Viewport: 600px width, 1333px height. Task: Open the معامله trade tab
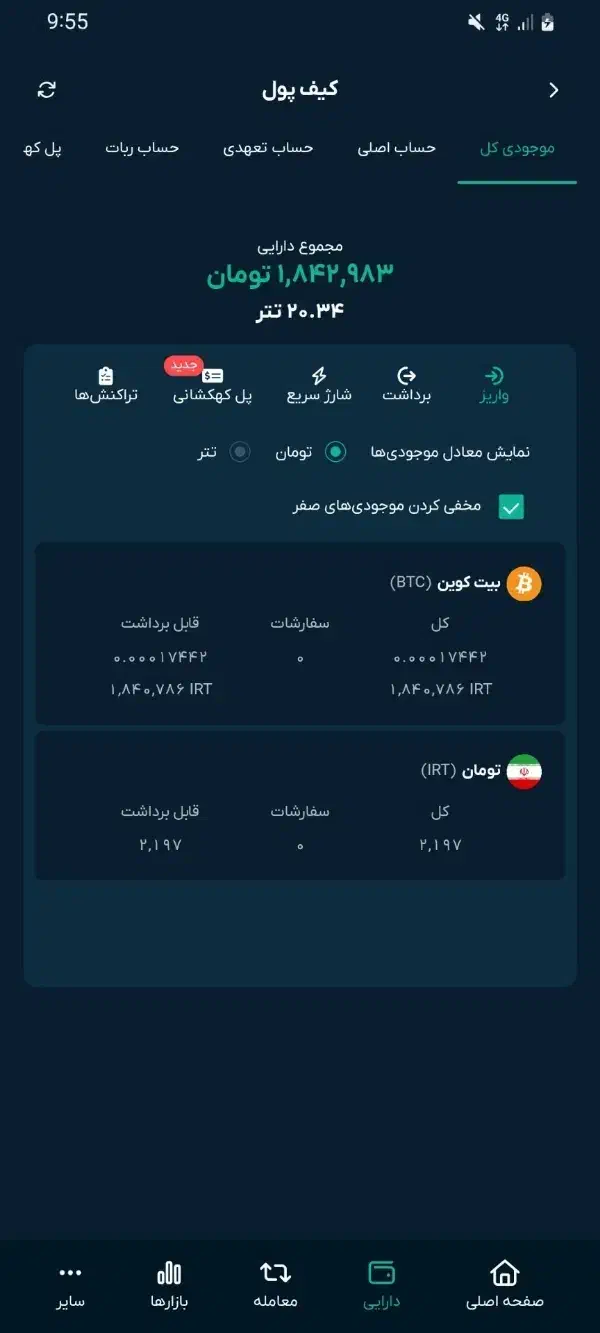[276, 1285]
